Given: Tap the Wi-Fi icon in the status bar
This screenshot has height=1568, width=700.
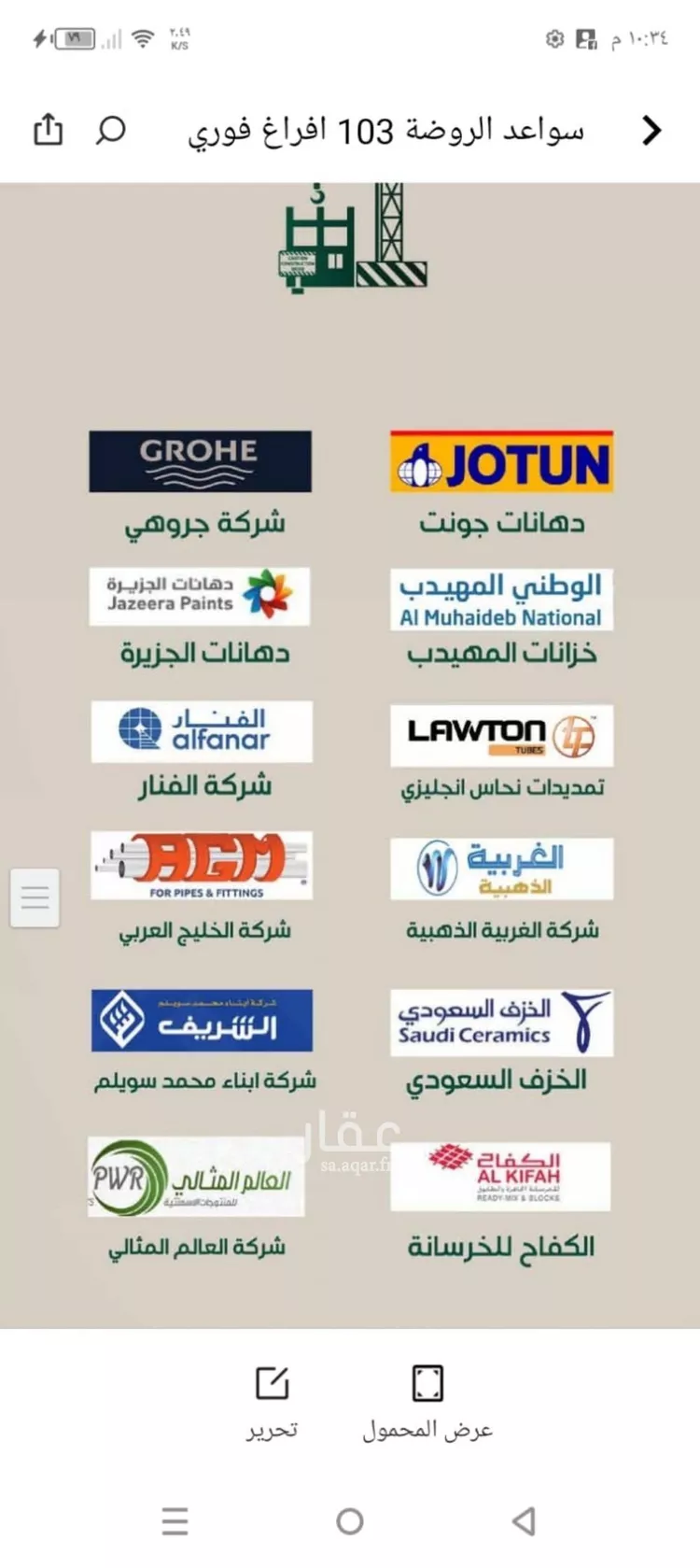Looking at the screenshot, I should pos(142,38).
